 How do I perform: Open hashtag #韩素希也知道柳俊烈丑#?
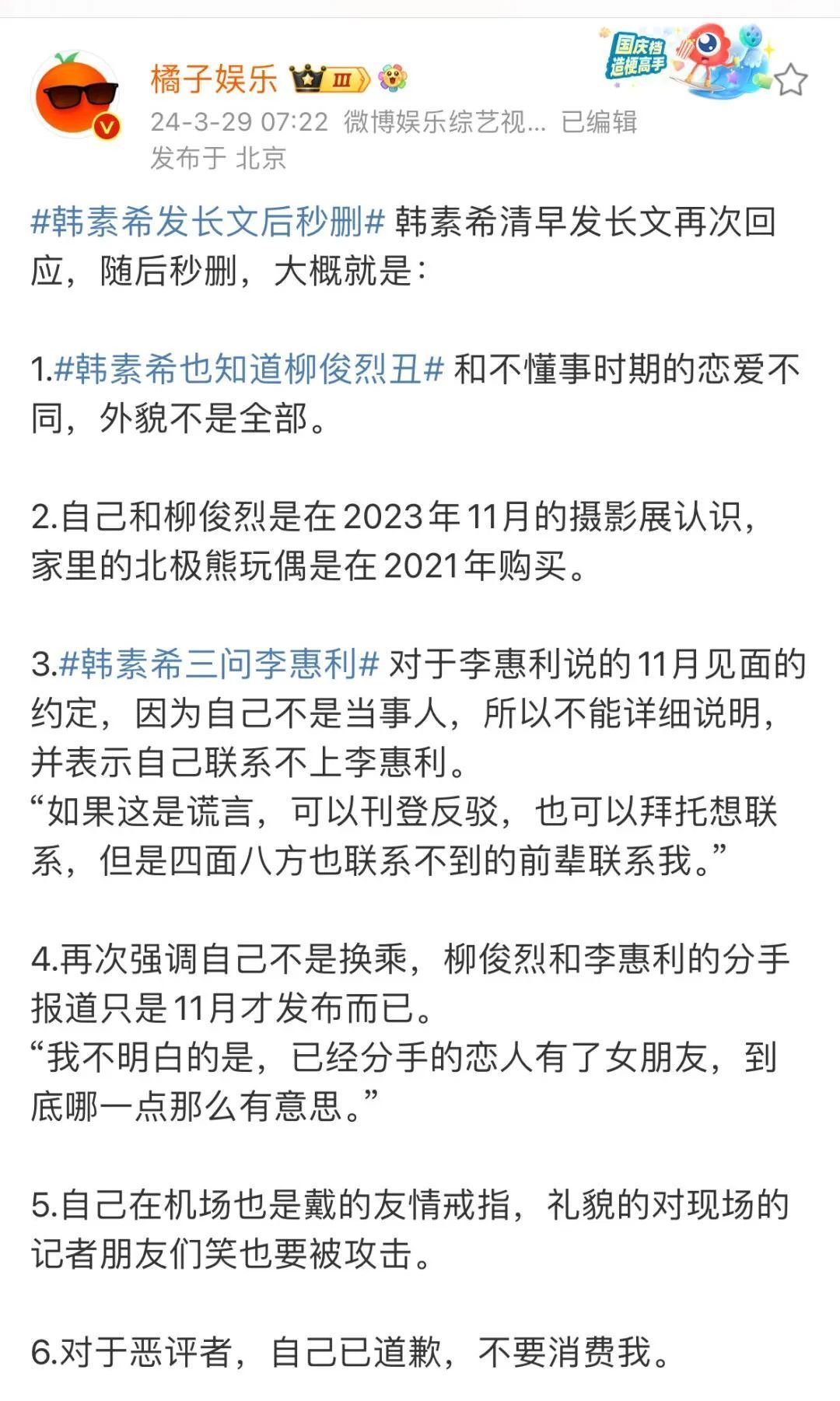(x=249, y=369)
